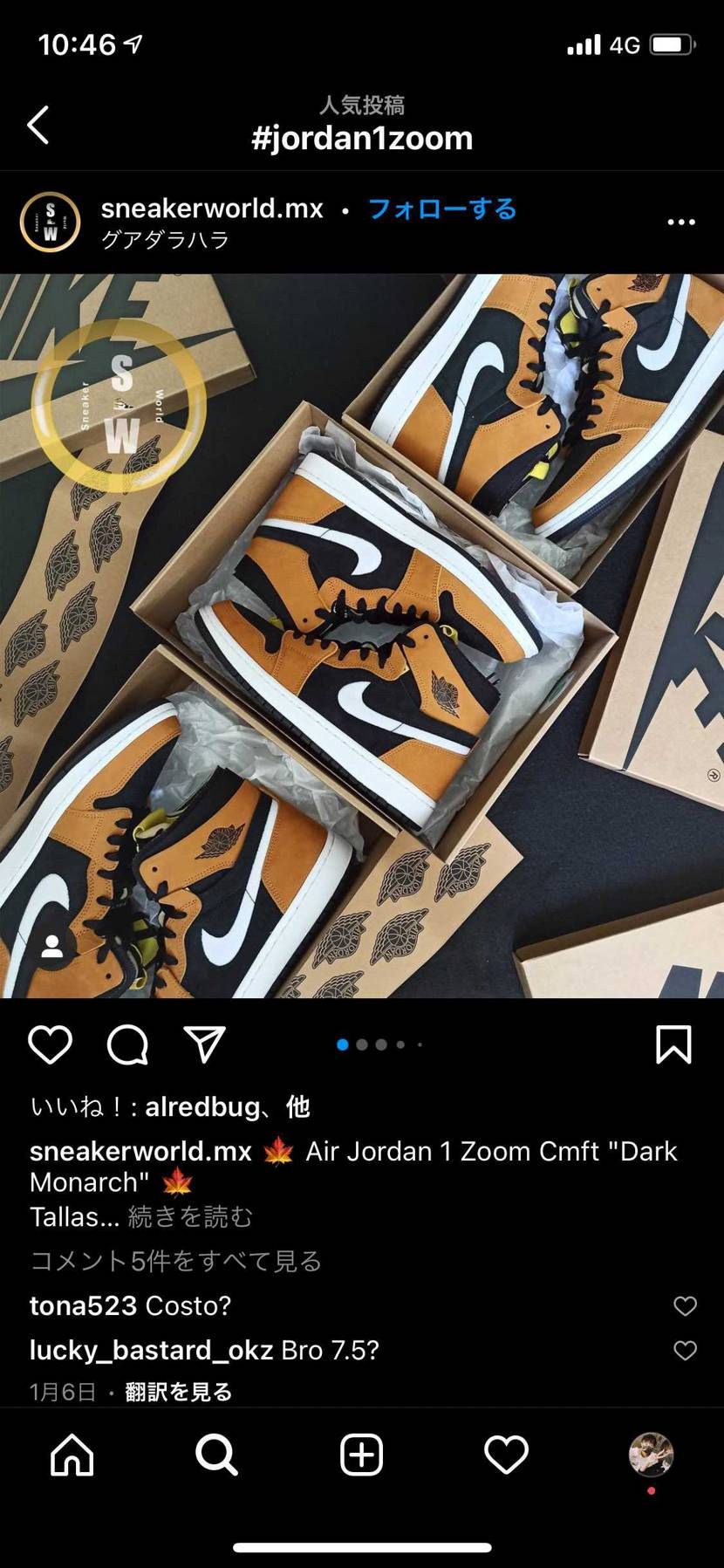Tap フォローする to follow sneakerworld.mx
This screenshot has width=724, height=1568.
(x=442, y=209)
